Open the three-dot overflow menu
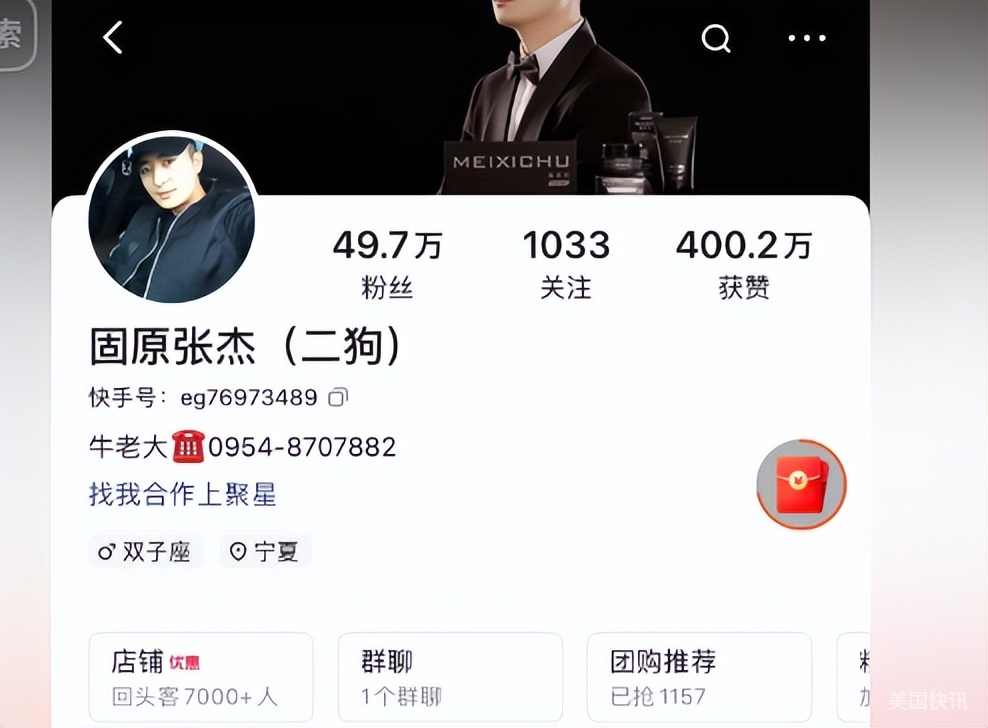The image size is (988, 728). (807, 38)
